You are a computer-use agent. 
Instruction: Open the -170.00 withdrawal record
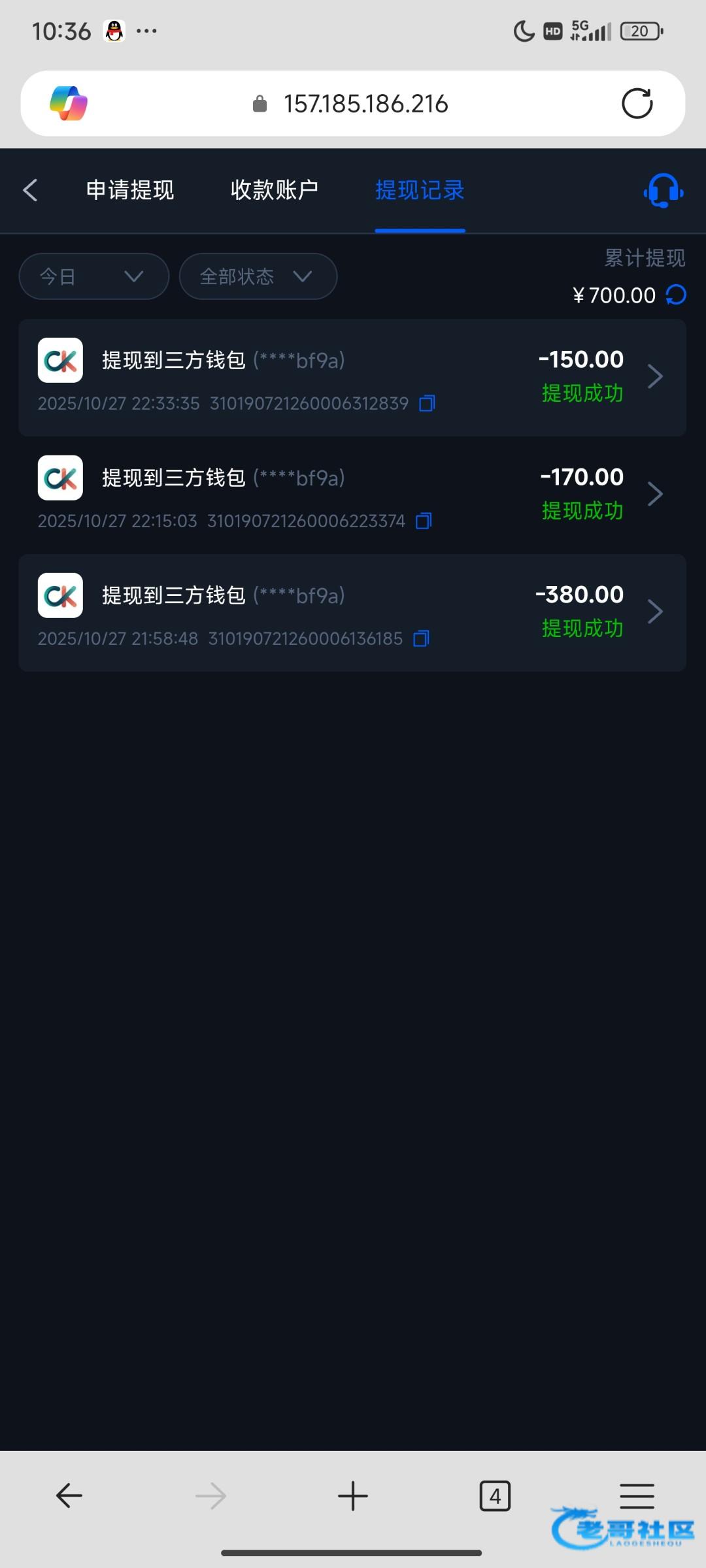(352, 495)
